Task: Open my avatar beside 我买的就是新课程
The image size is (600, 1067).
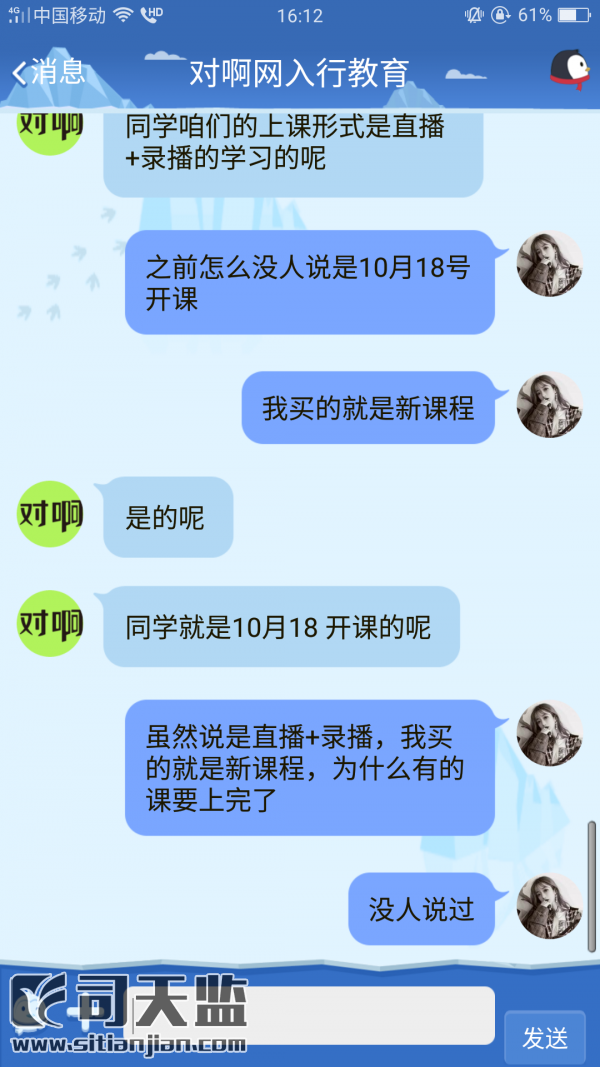Action: 549,406
